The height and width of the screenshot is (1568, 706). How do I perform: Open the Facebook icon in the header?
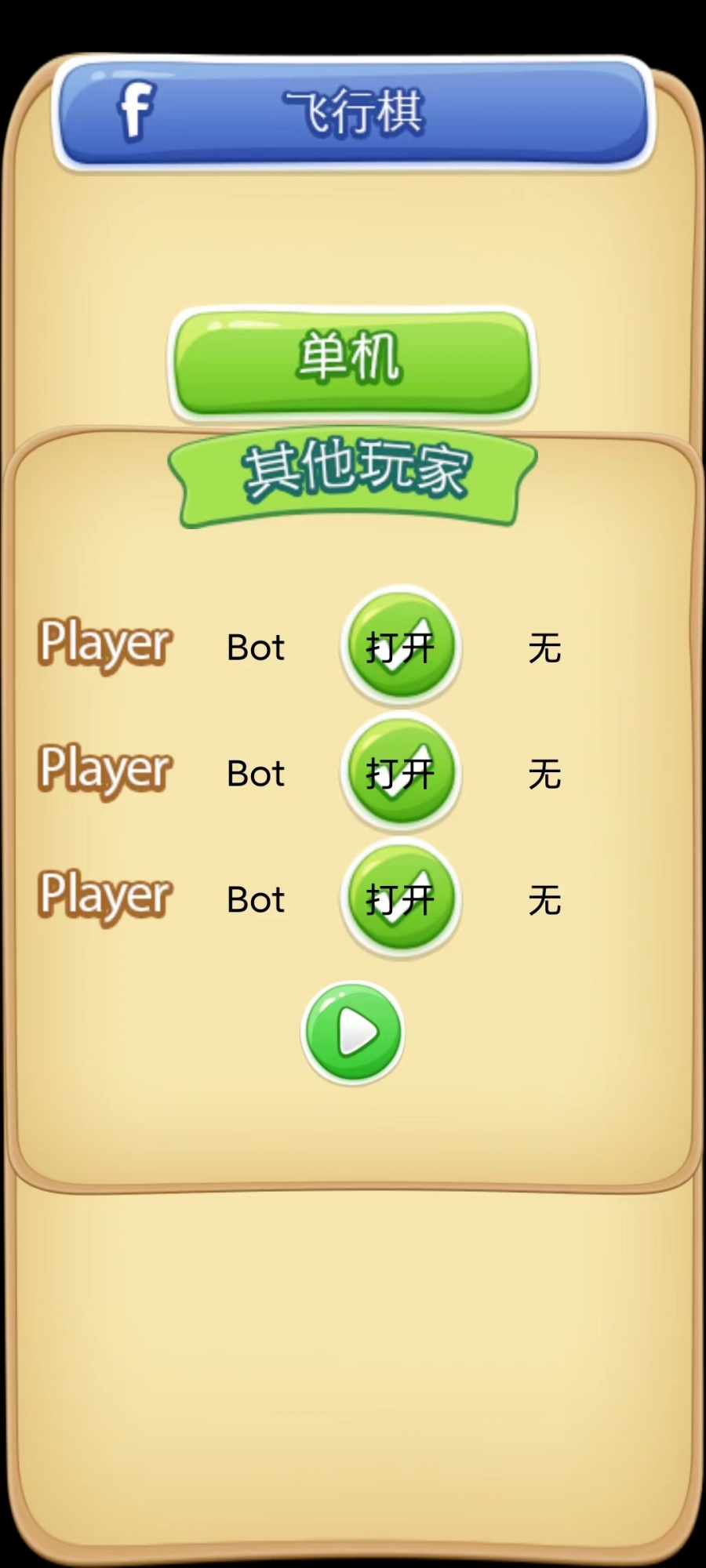136,111
